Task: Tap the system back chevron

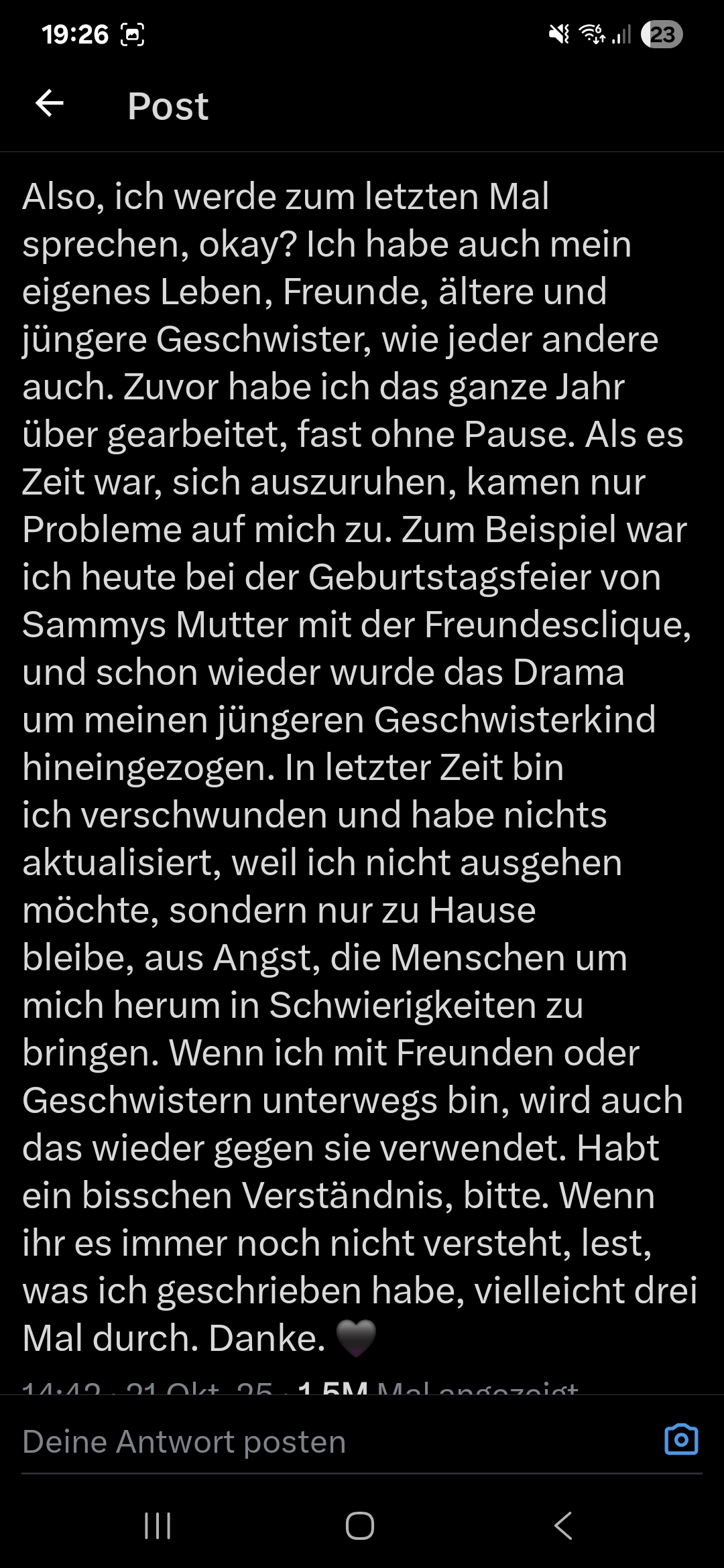Action: pyautogui.click(x=563, y=1526)
